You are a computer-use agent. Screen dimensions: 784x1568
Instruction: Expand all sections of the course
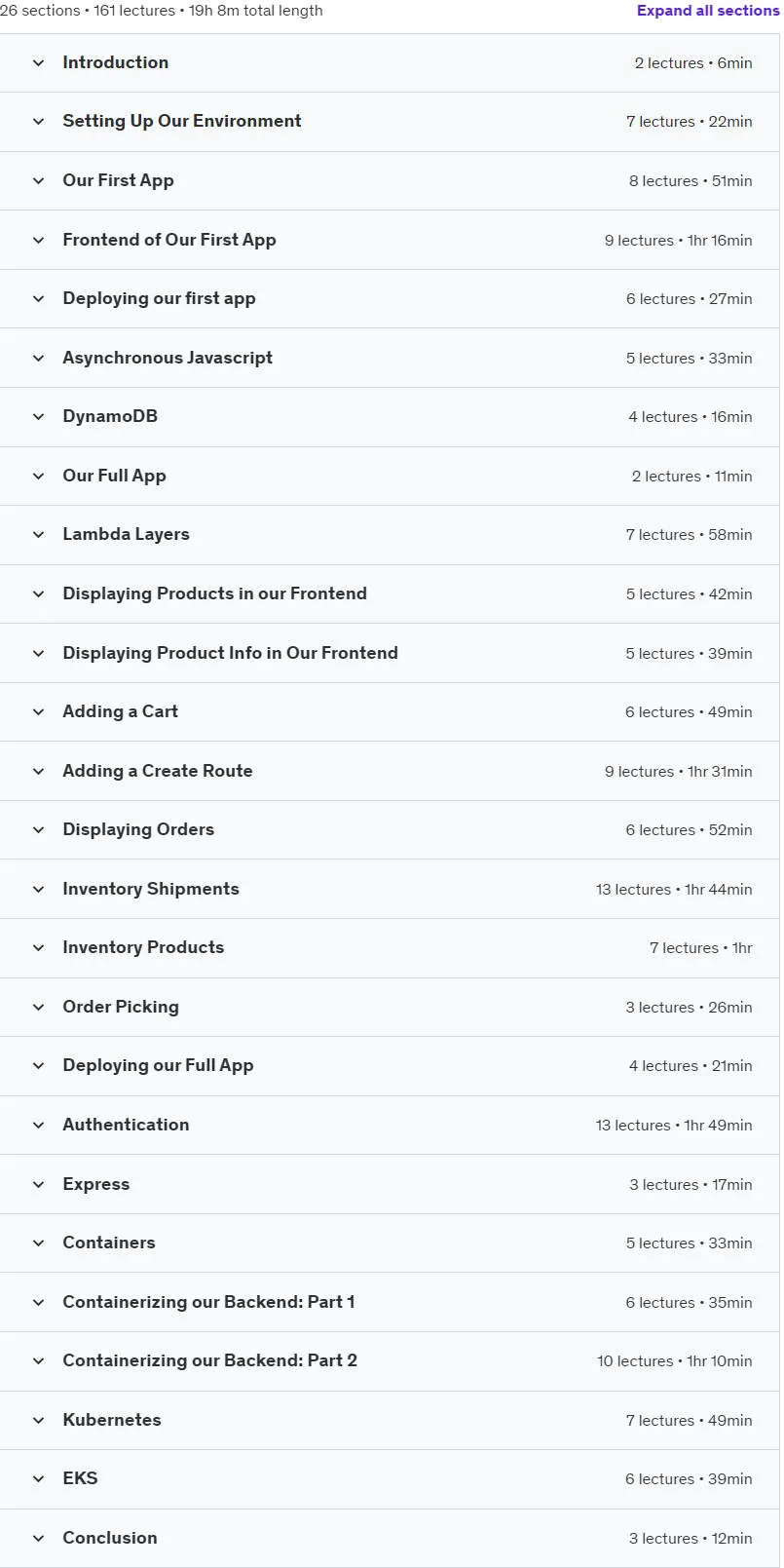pos(708,11)
